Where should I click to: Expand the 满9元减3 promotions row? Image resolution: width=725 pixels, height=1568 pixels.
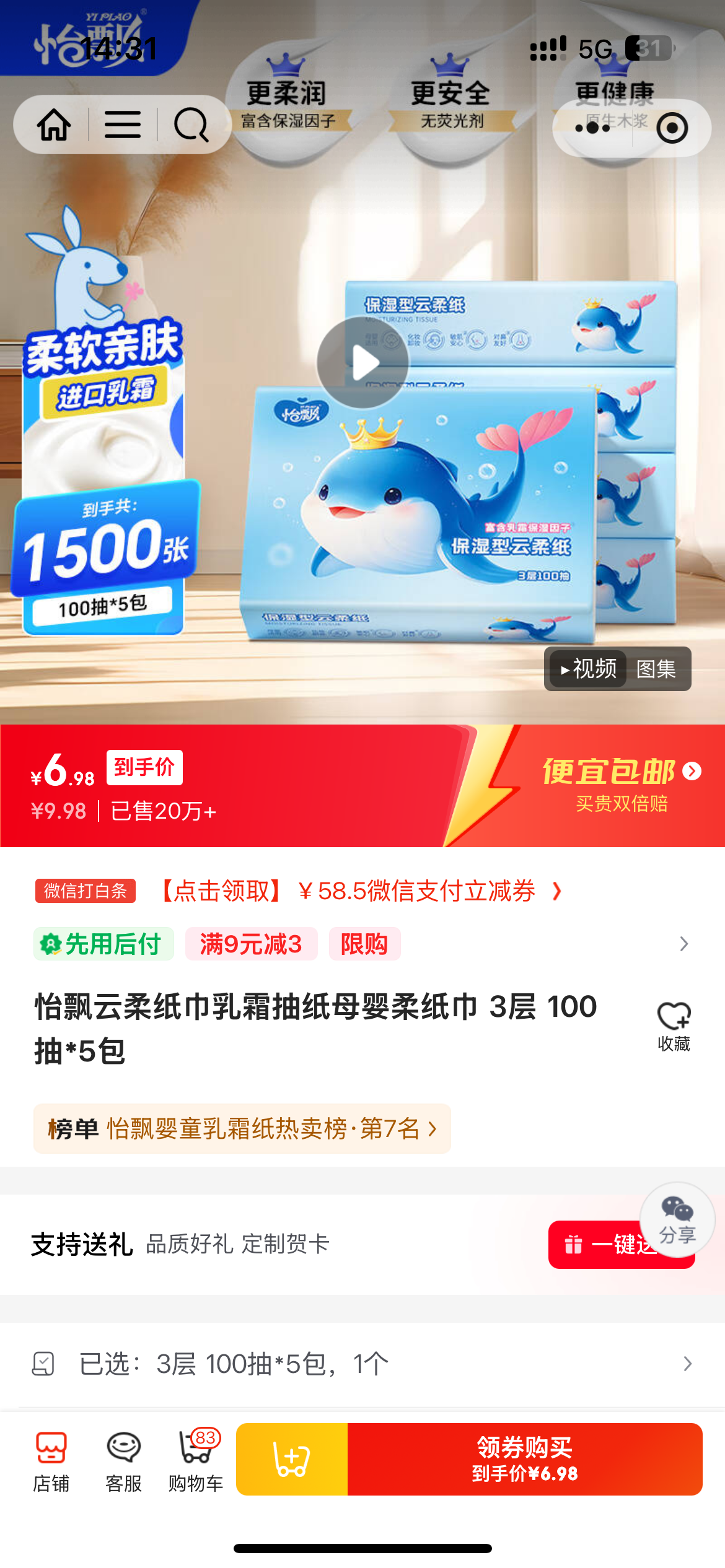click(683, 944)
